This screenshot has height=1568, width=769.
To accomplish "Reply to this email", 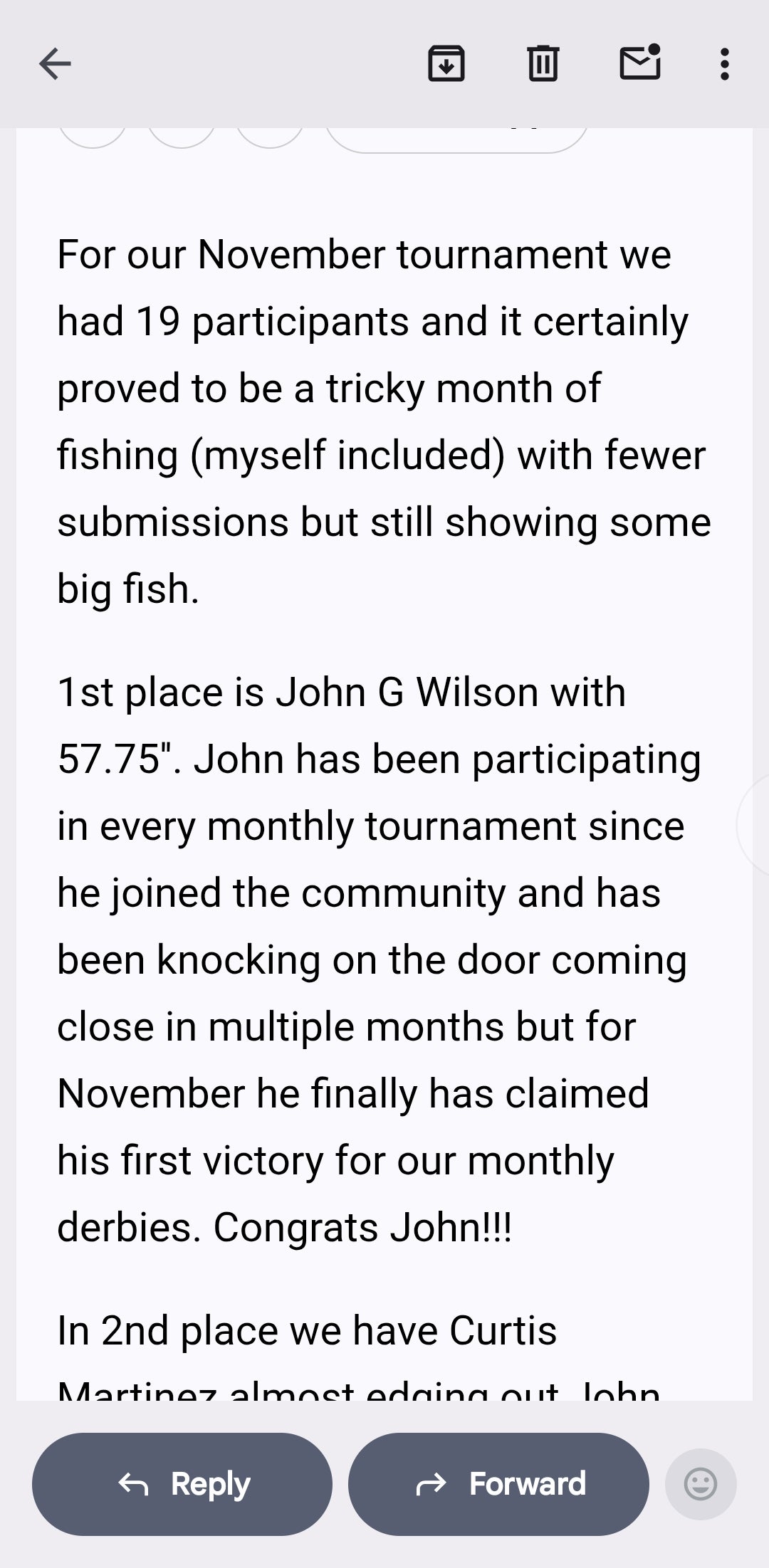I will [182, 1484].
